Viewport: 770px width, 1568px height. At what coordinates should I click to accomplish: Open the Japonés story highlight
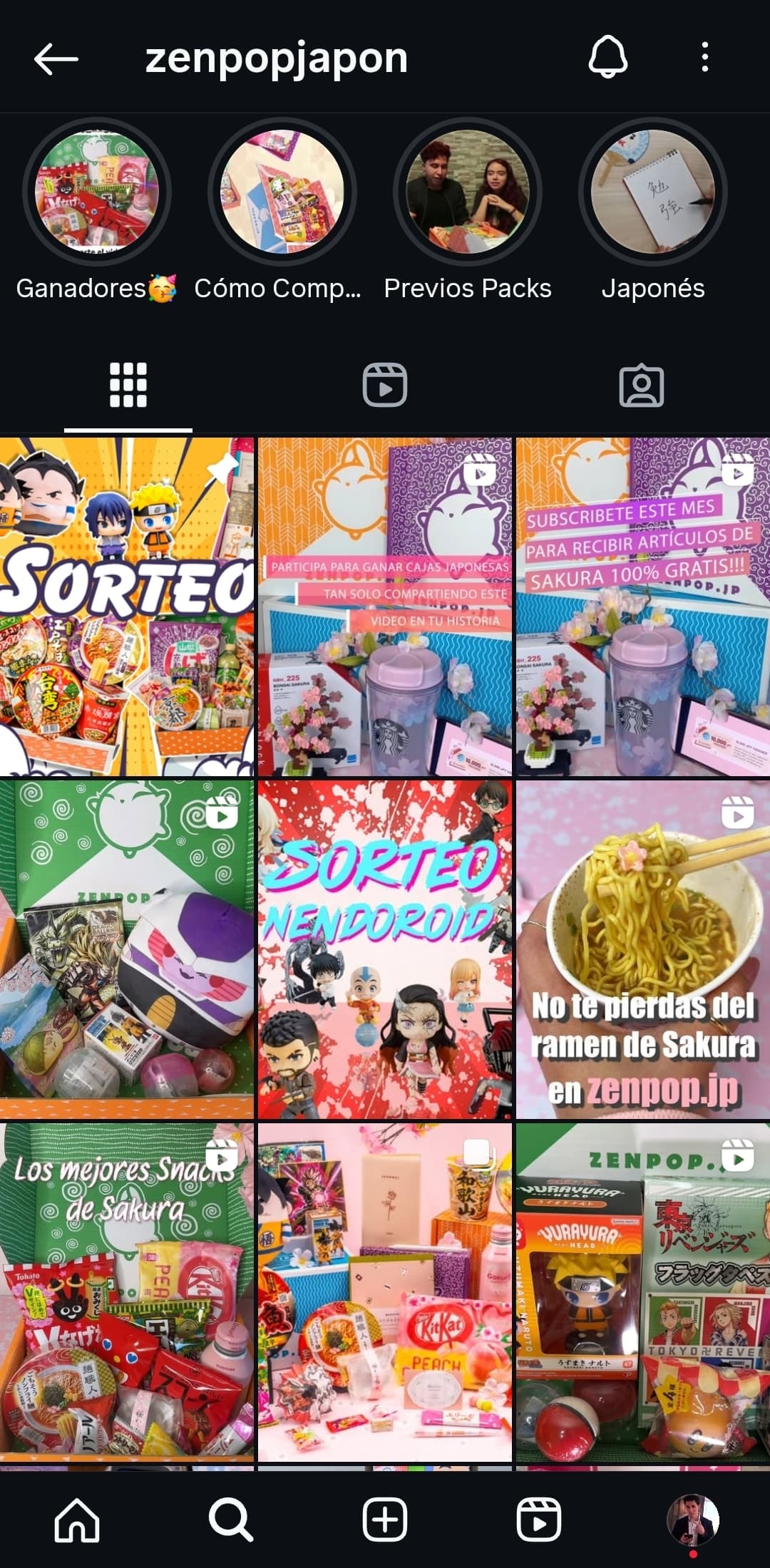(x=653, y=192)
